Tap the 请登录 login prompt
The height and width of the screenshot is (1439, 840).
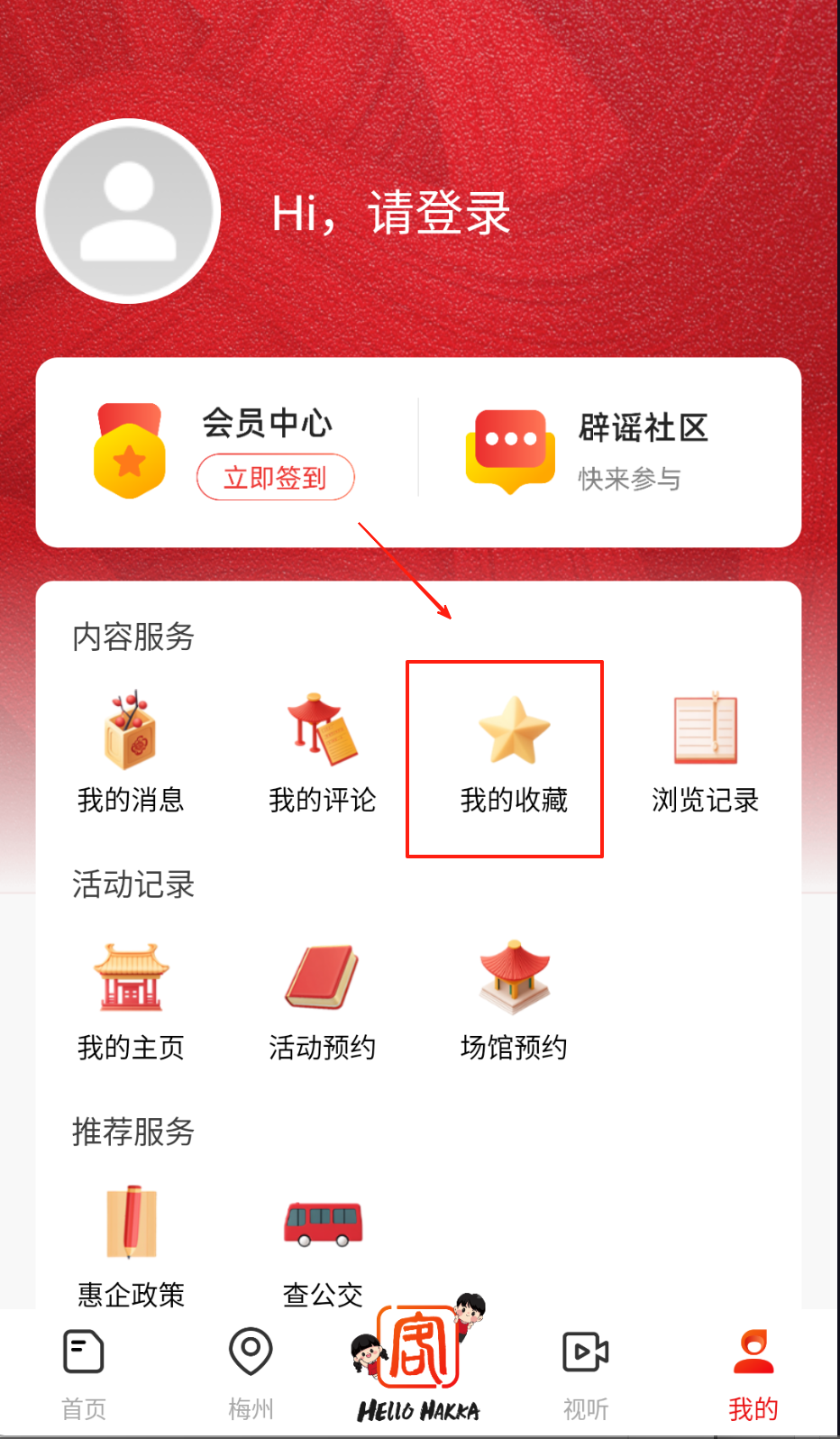tap(391, 214)
